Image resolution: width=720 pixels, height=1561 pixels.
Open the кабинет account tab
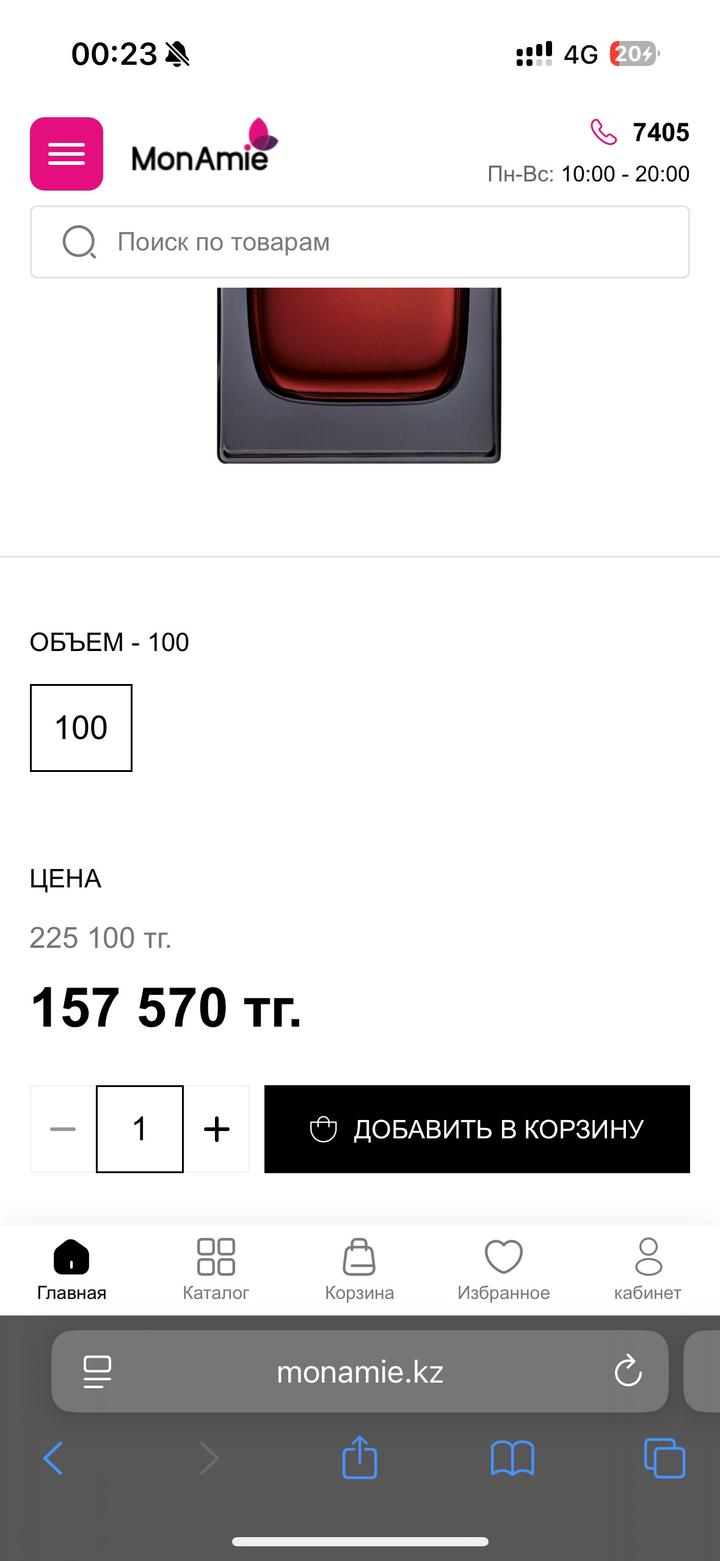click(x=648, y=1270)
